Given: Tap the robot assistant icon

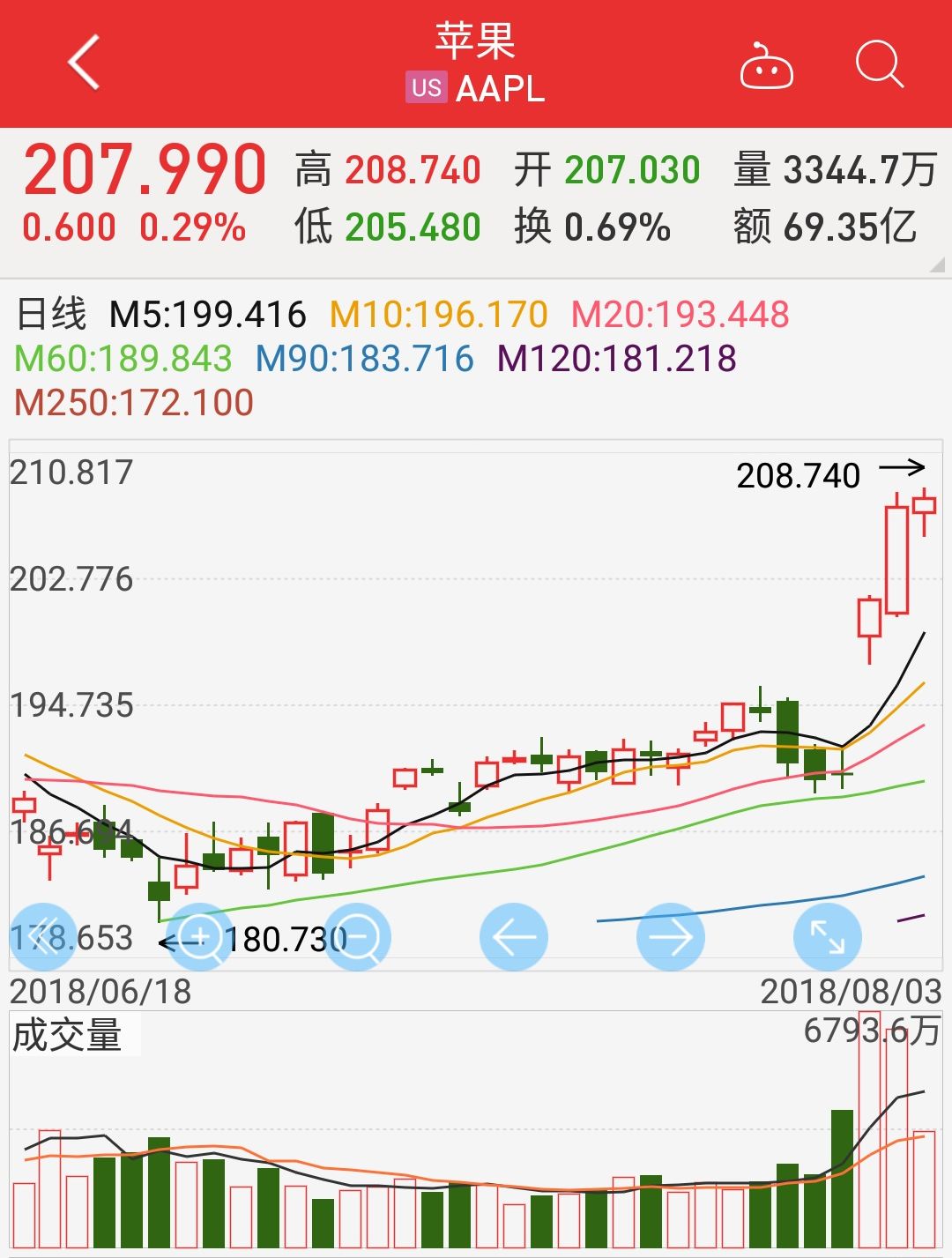Looking at the screenshot, I should [765, 63].
